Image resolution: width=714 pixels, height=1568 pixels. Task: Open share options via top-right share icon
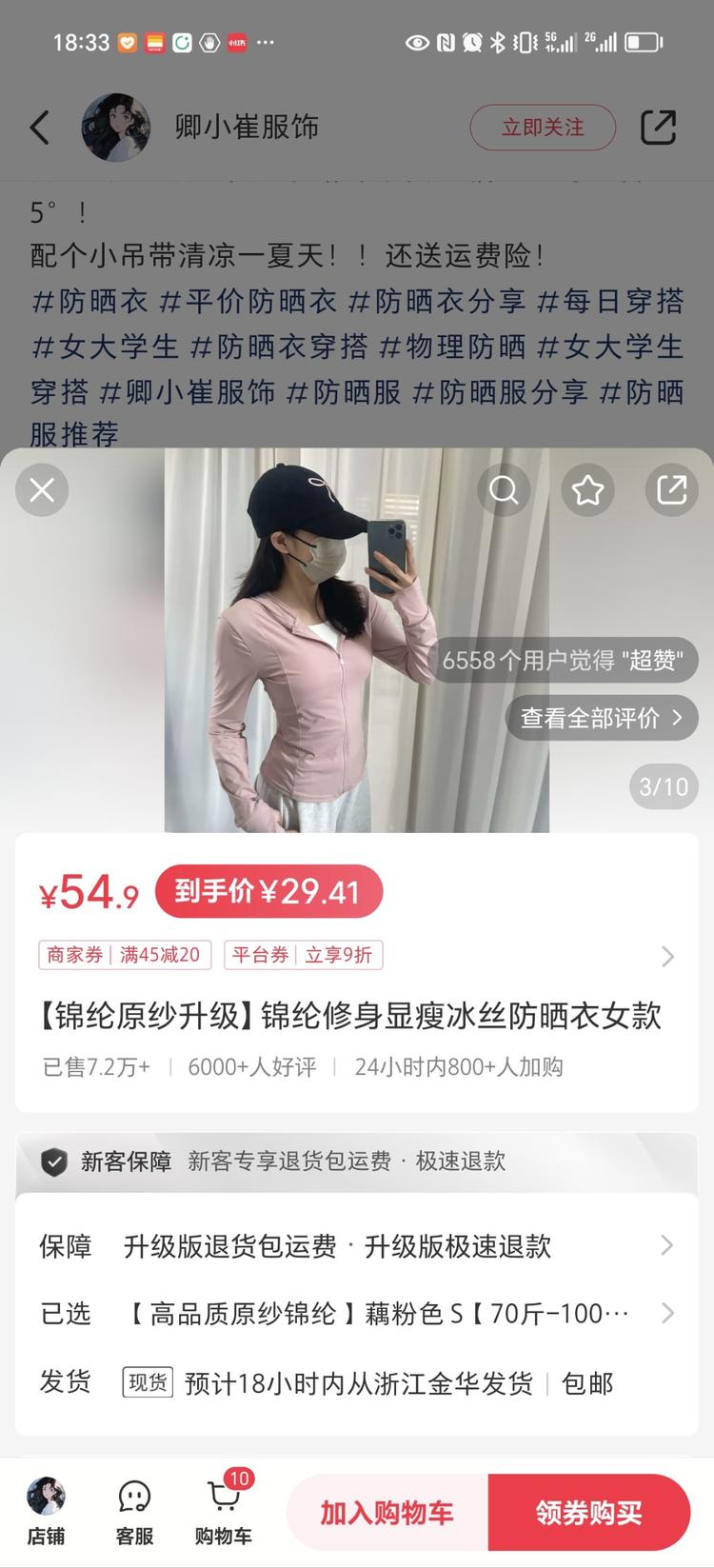(x=659, y=127)
